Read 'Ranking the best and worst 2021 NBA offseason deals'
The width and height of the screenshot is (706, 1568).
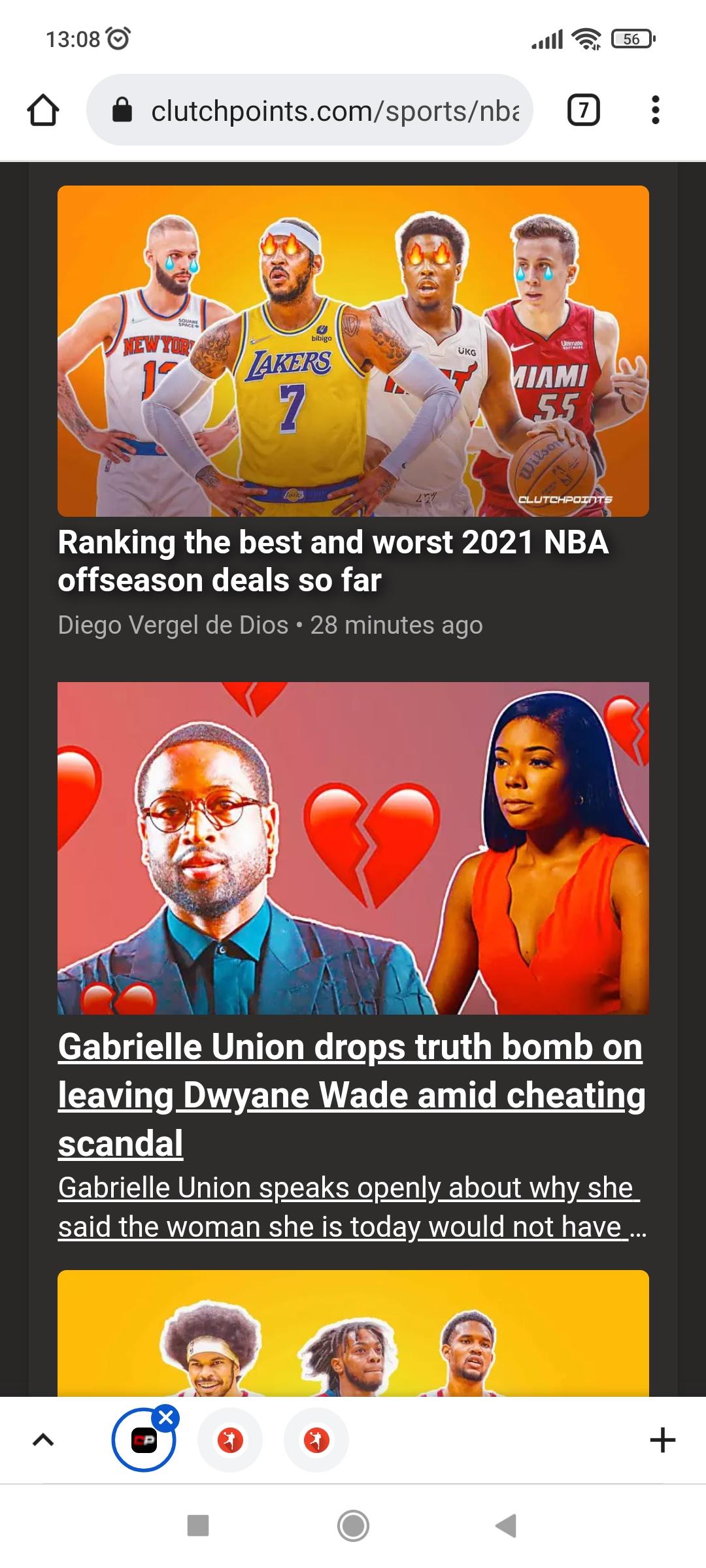tap(333, 561)
